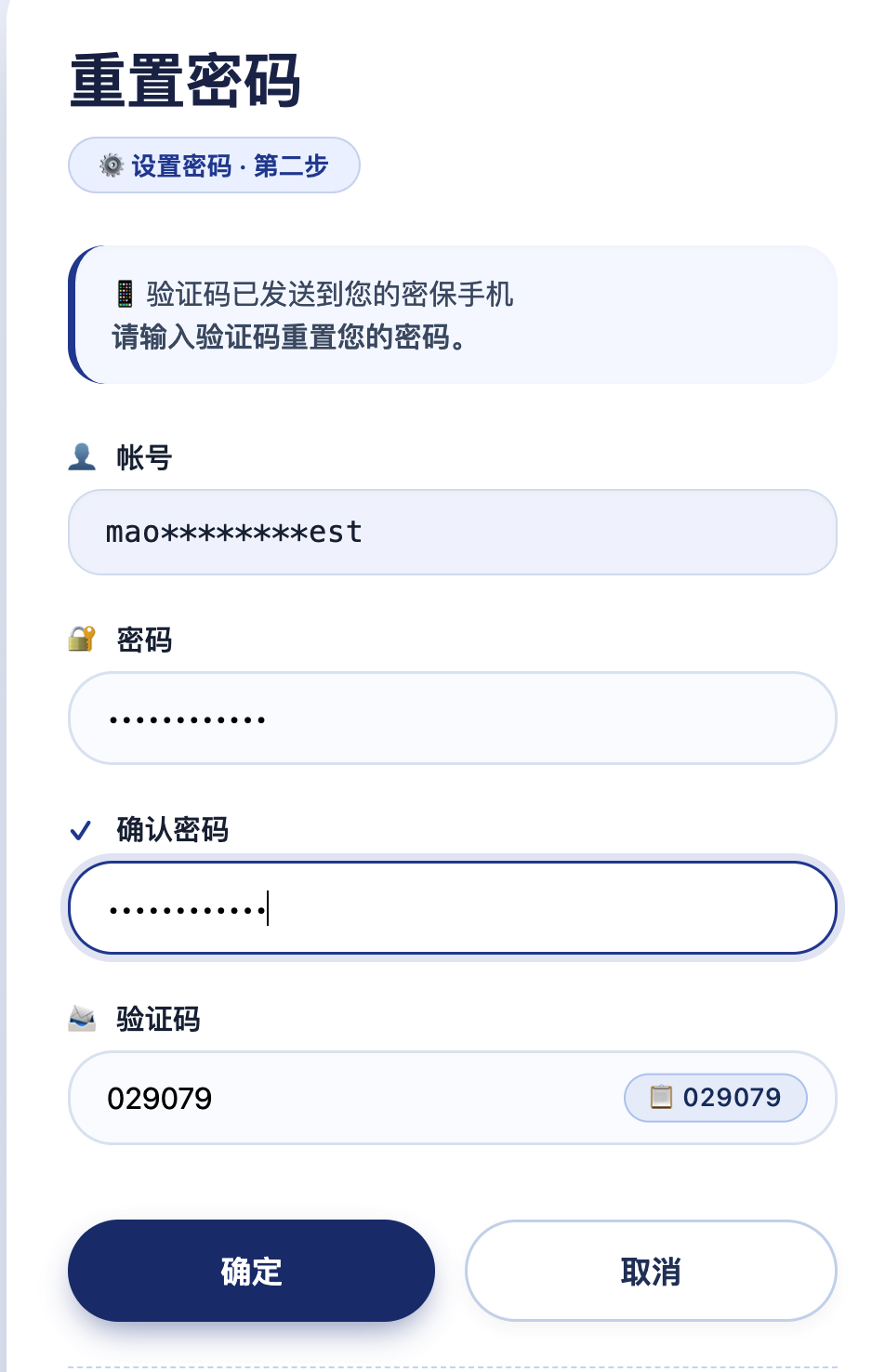
Task: Click the padlock icon beside 密码 label
Action: [x=81, y=640]
